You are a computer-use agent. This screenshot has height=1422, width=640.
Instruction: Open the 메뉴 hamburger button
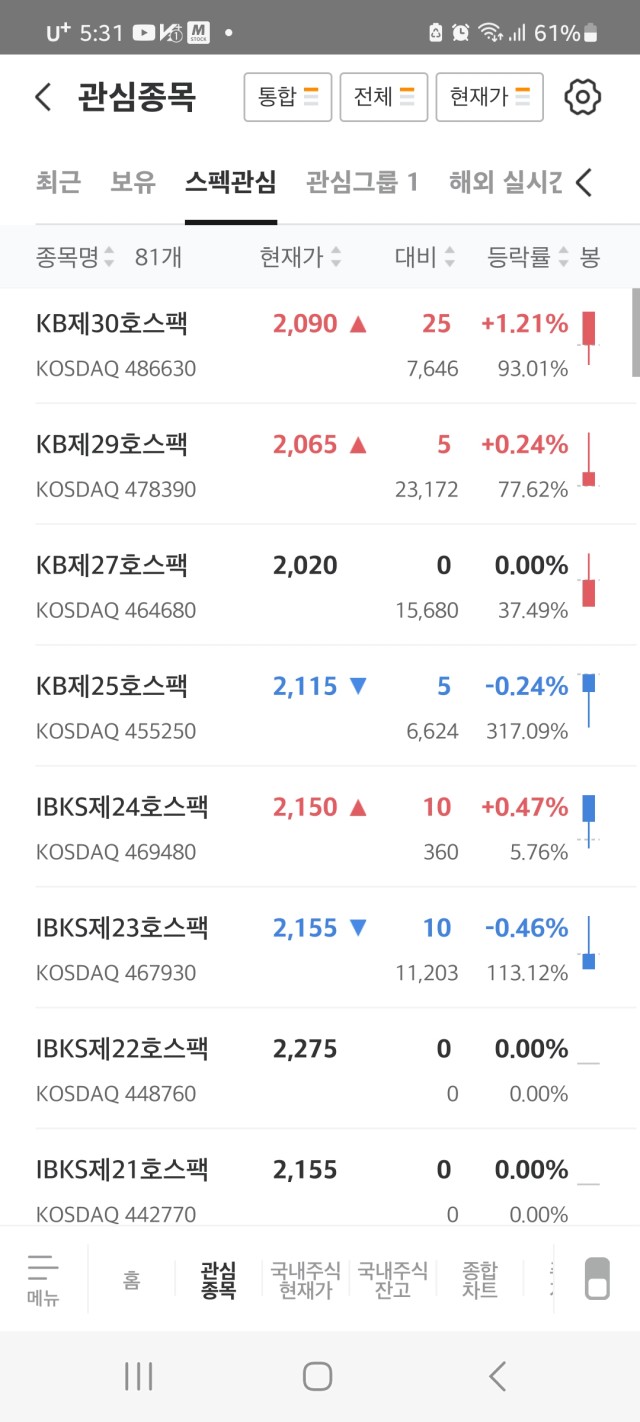pos(43,1279)
